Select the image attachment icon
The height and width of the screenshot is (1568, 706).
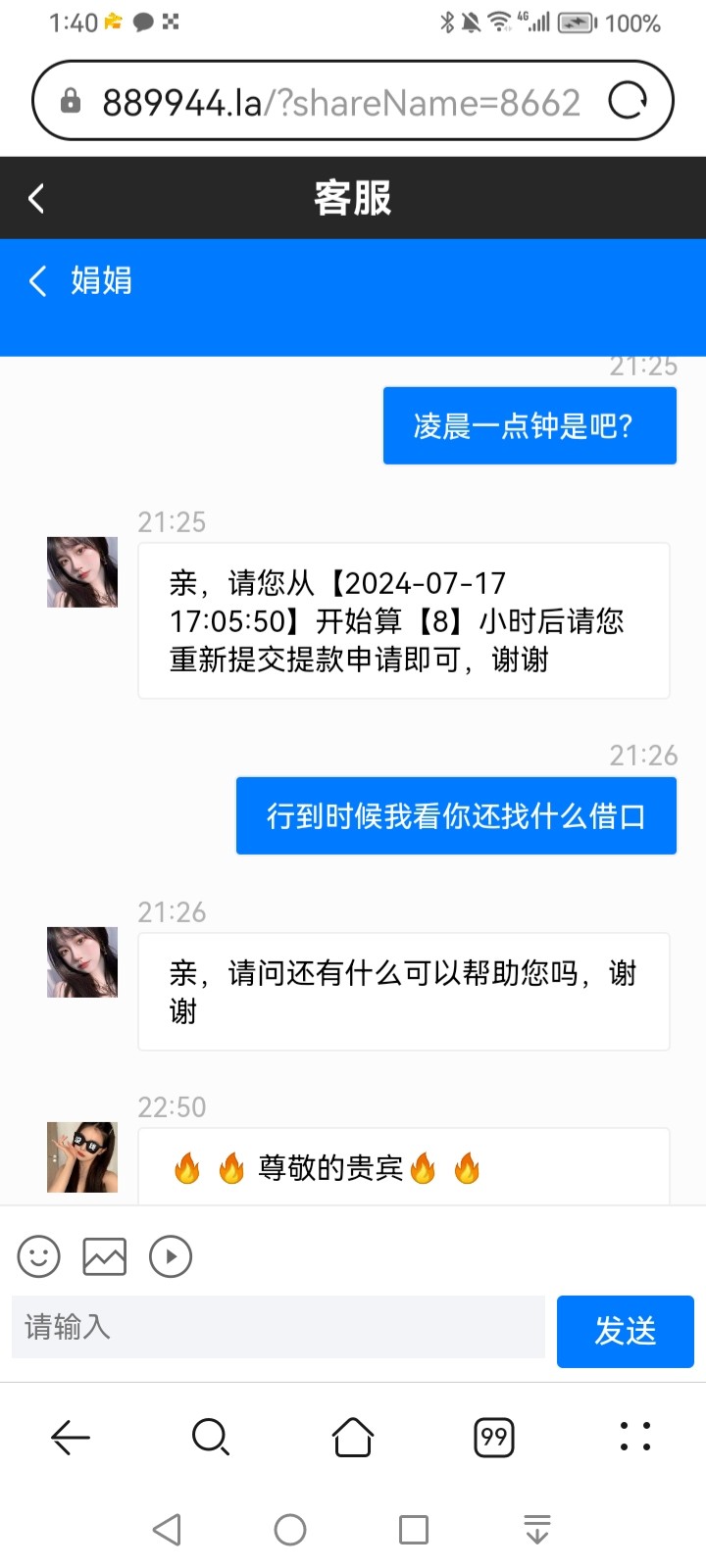[104, 1255]
